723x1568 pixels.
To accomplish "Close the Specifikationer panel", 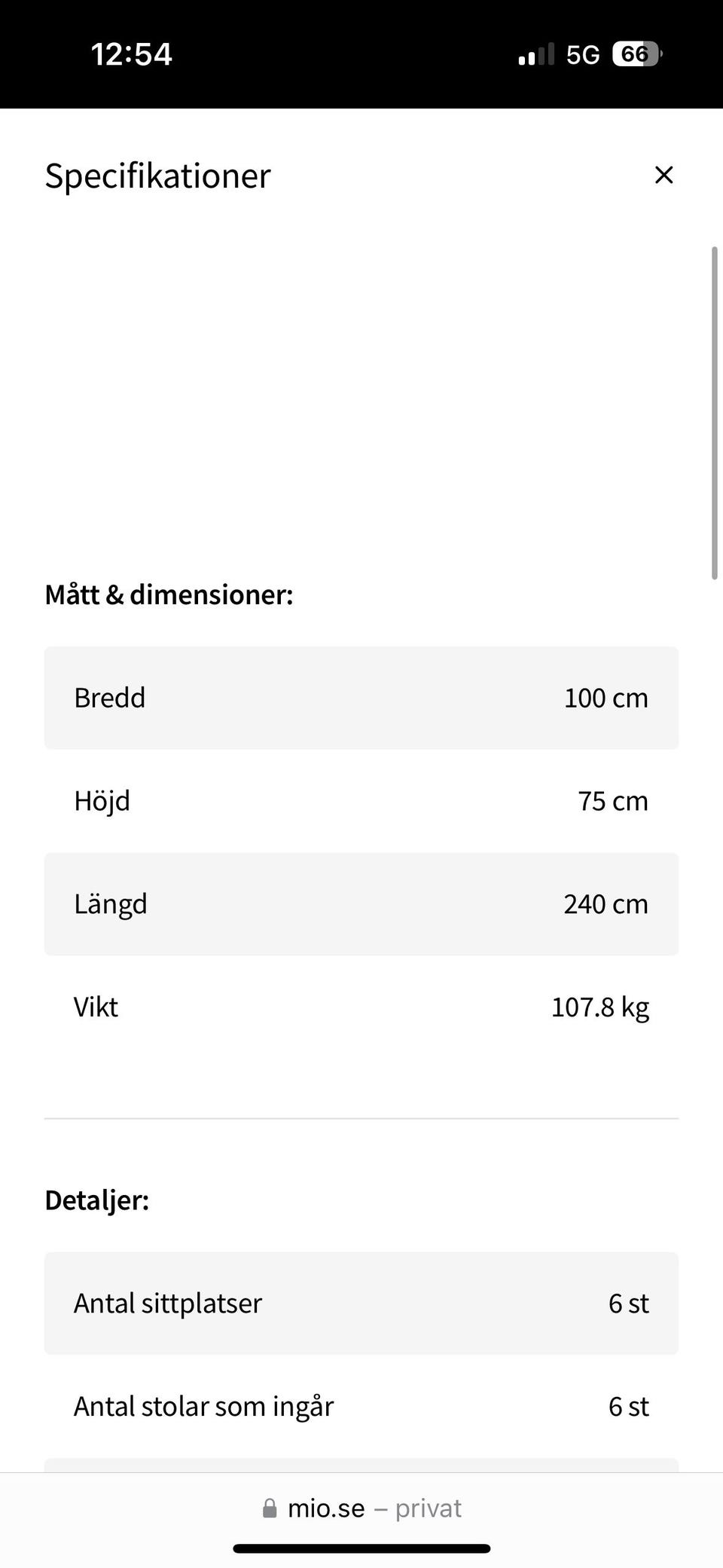I will [x=664, y=175].
